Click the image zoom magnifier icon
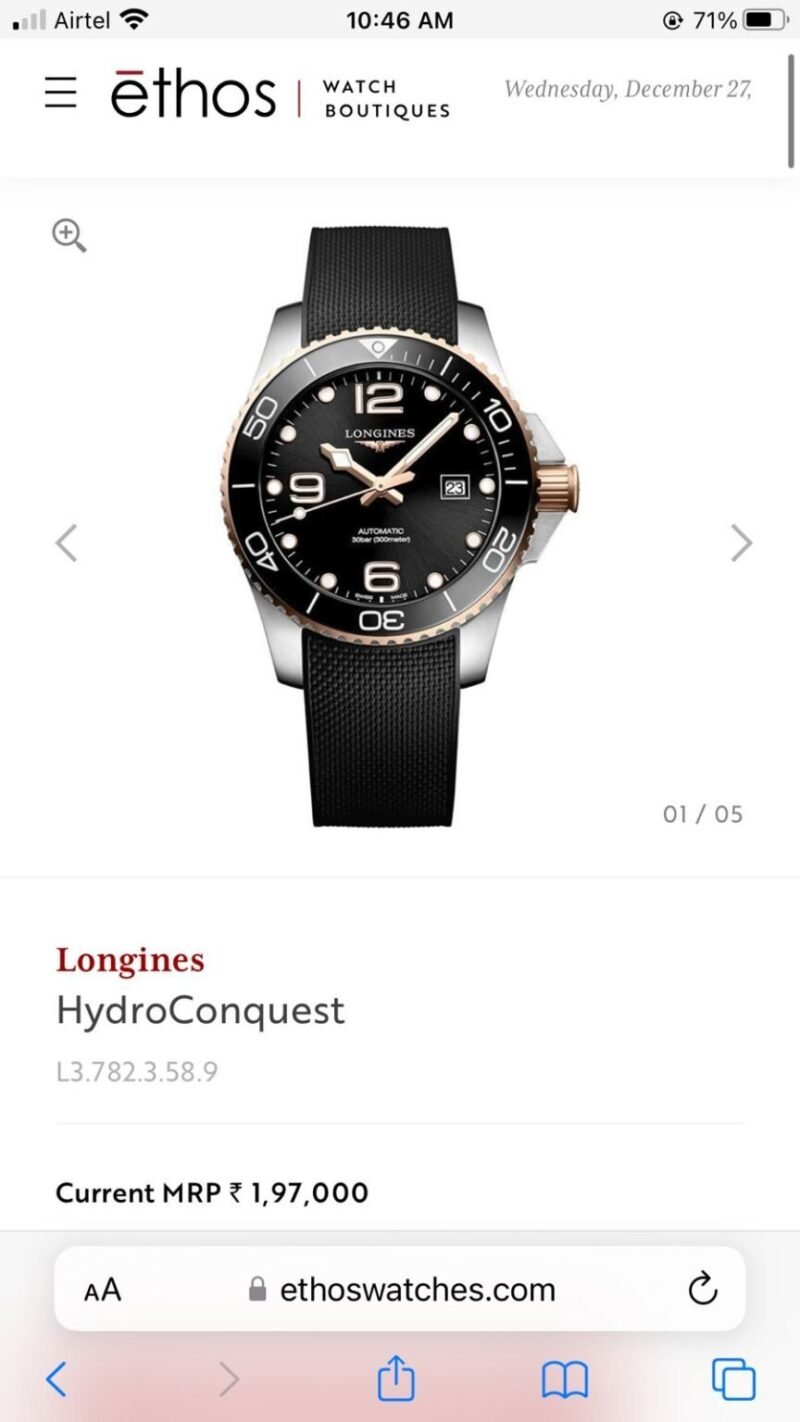The width and height of the screenshot is (800, 1422). [x=68, y=235]
